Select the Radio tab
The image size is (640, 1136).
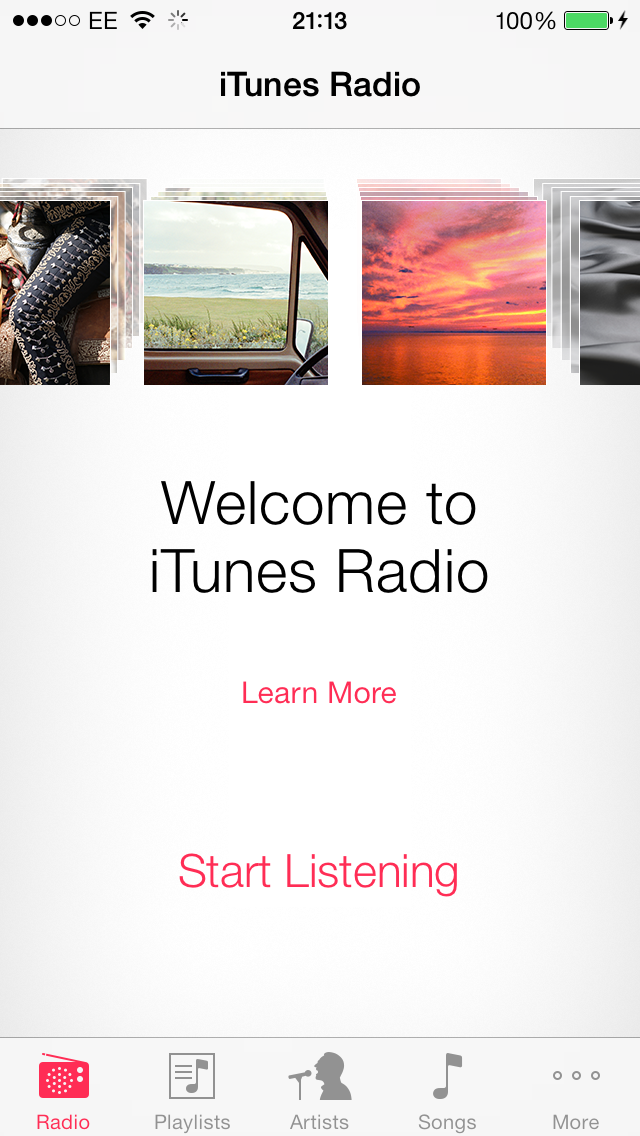[x=63, y=1090]
